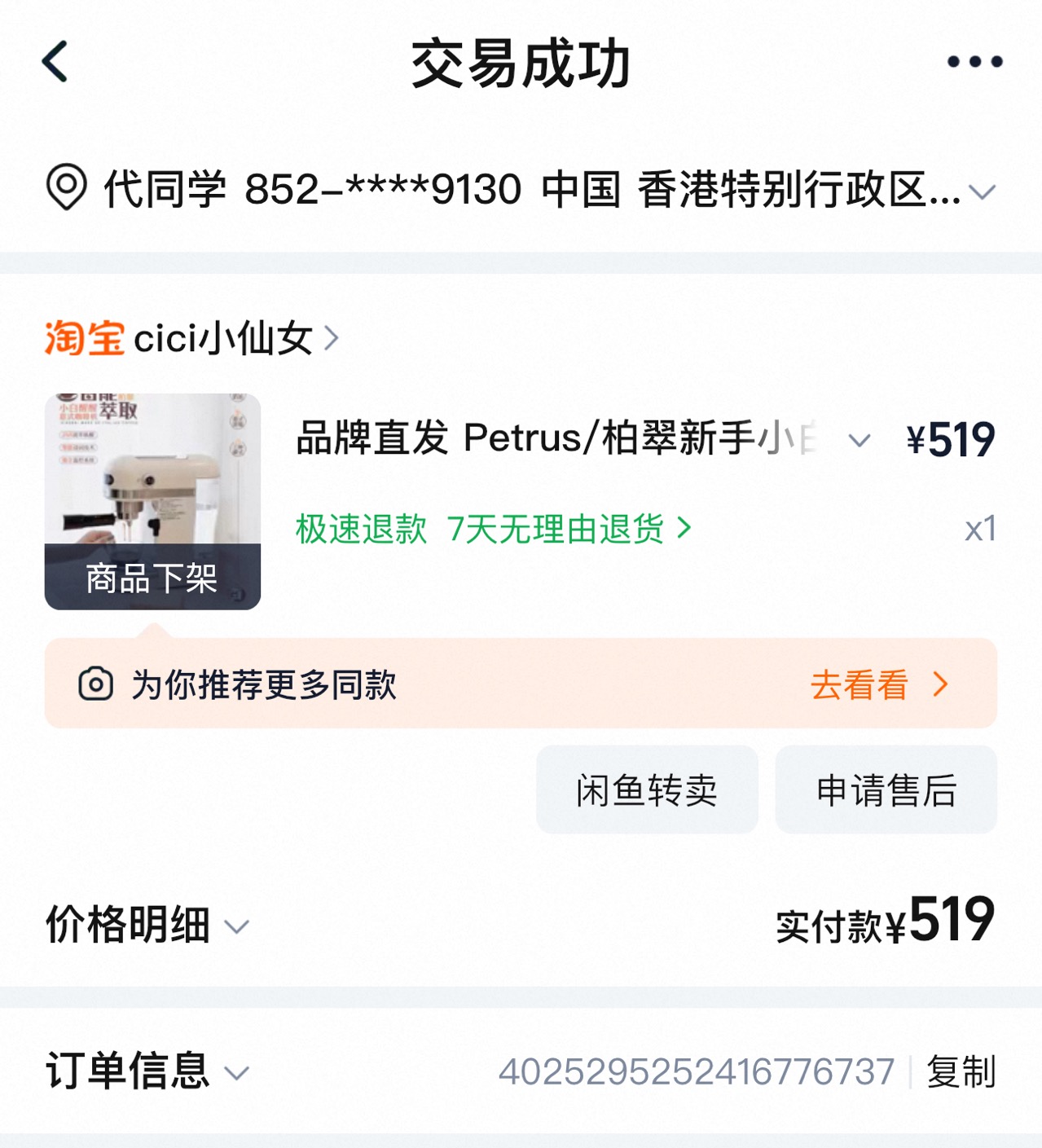Click the 极速退款 service label
Image resolution: width=1042 pixels, height=1148 pixels.
[361, 528]
